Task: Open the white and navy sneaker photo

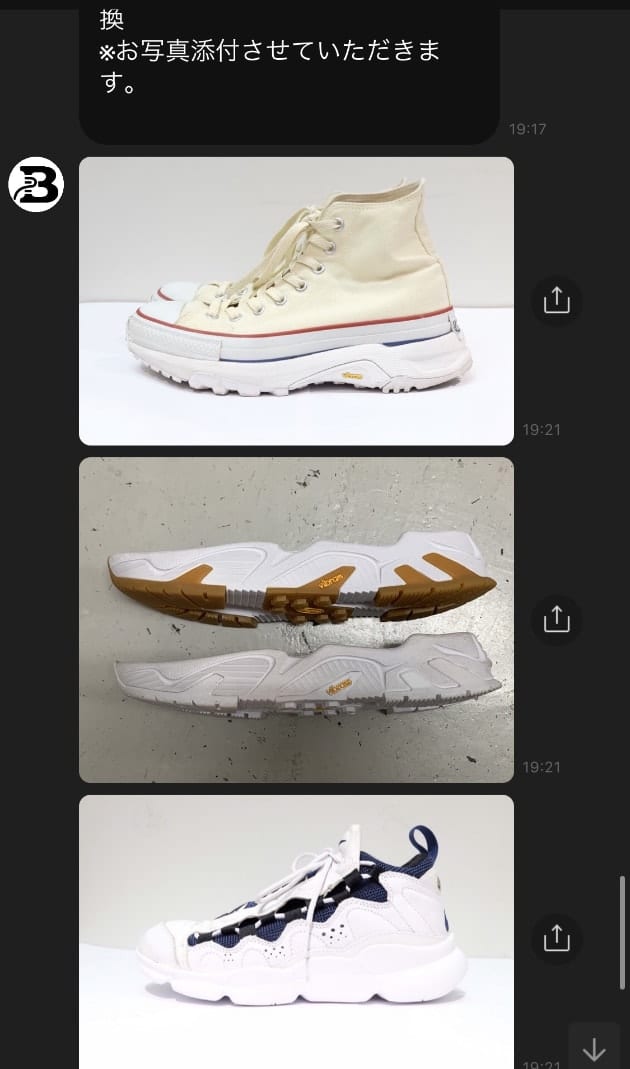Action: pos(296,930)
